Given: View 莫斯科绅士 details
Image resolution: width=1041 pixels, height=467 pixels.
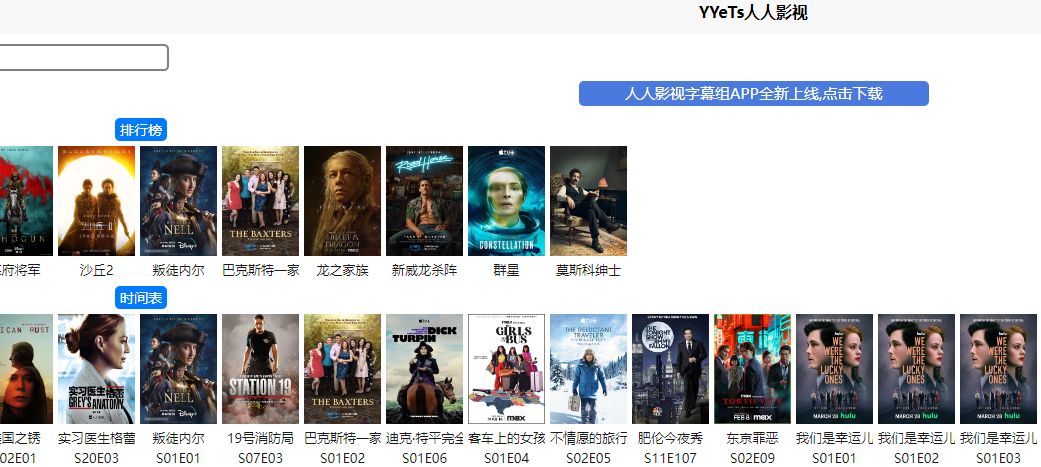Looking at the screenshot, I should pyautogui.click(x=588, y=201).
